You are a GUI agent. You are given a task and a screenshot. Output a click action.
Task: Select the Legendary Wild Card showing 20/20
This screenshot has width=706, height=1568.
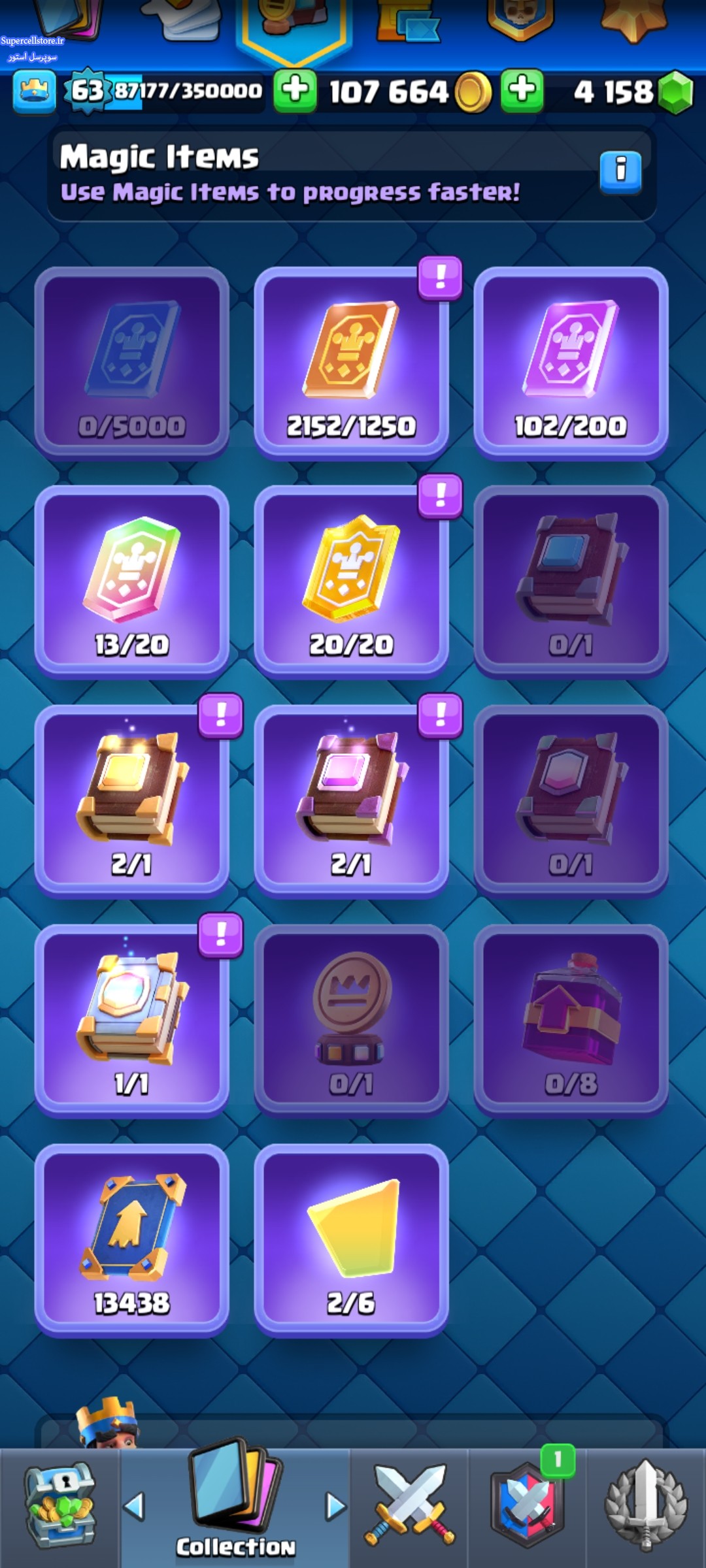click(x=351, y=582)
